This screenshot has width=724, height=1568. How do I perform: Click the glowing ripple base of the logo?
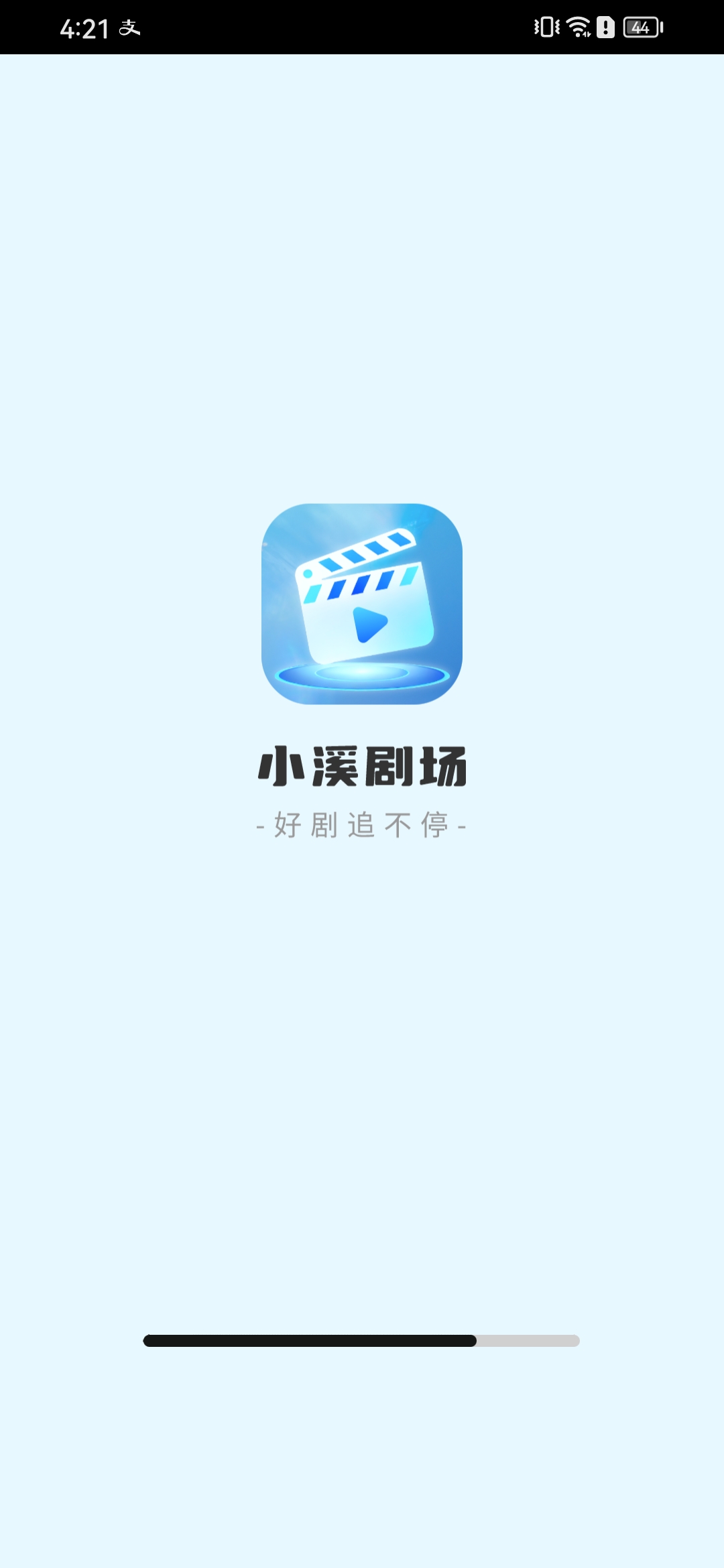(362, 677)
